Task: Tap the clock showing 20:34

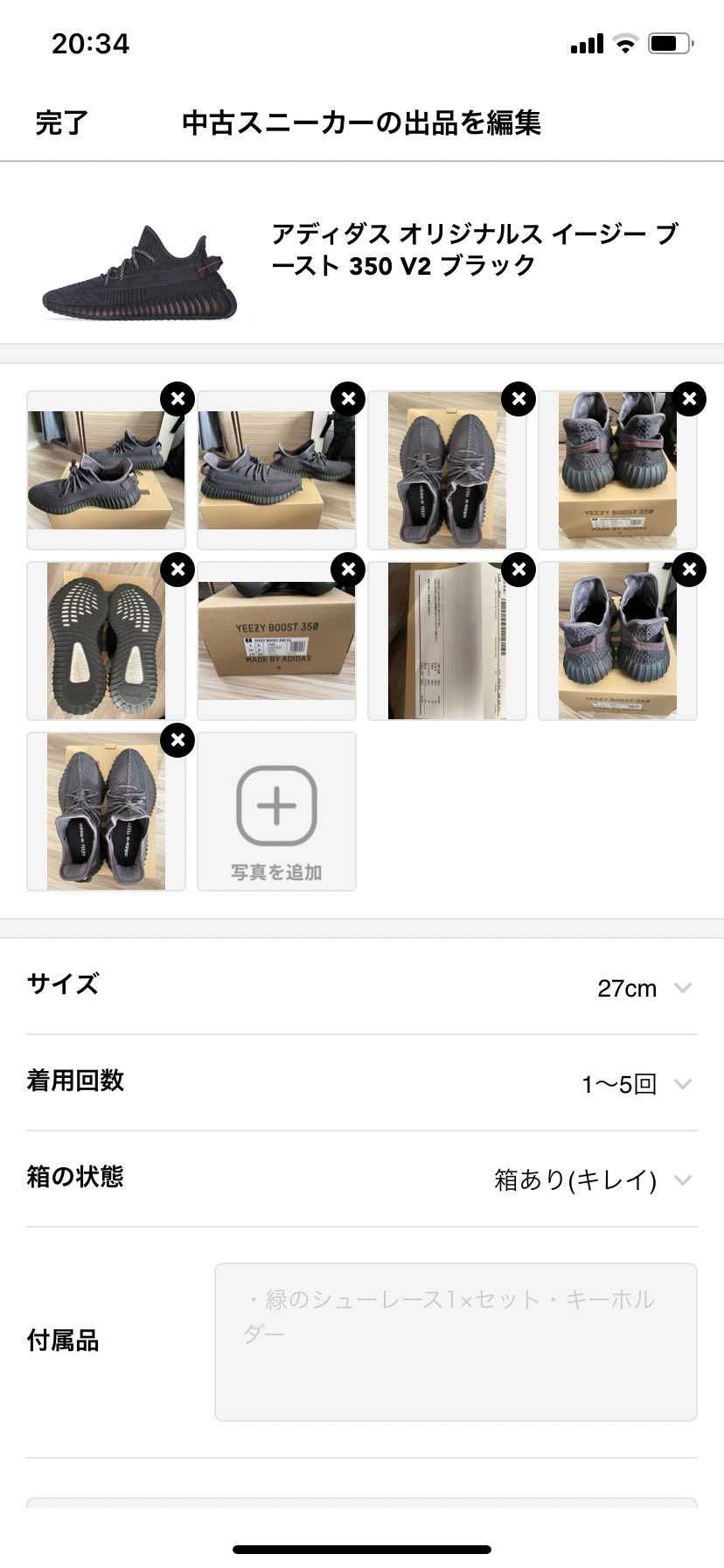Action: 87,41
